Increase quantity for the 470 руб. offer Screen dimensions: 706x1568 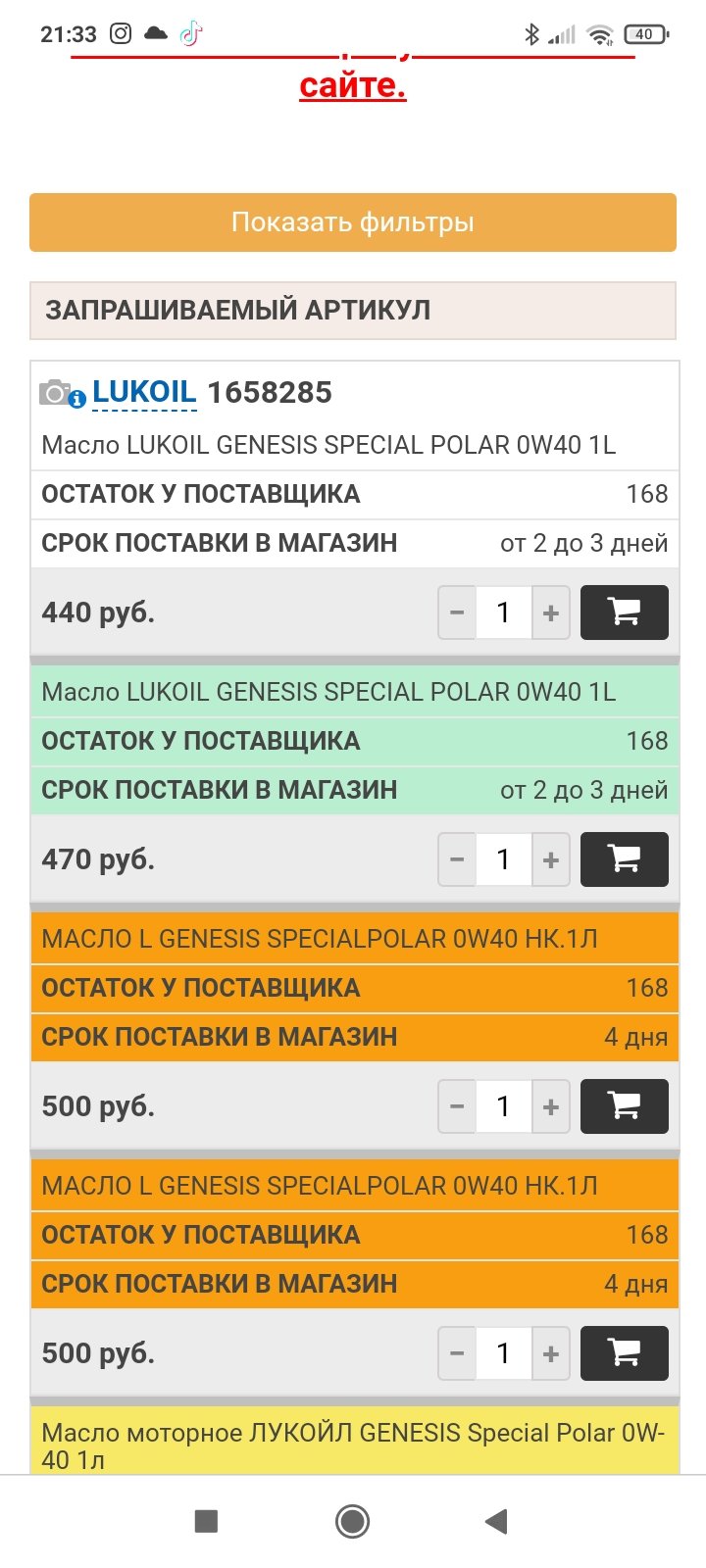551,859
